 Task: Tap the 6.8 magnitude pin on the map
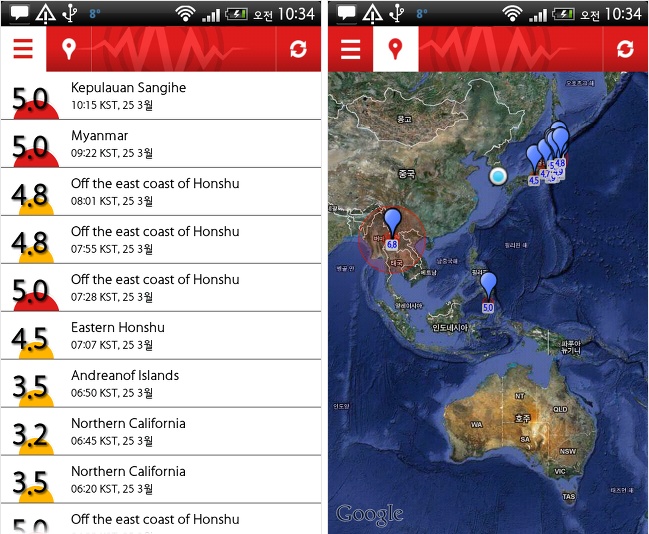click(x=392, y=229)
